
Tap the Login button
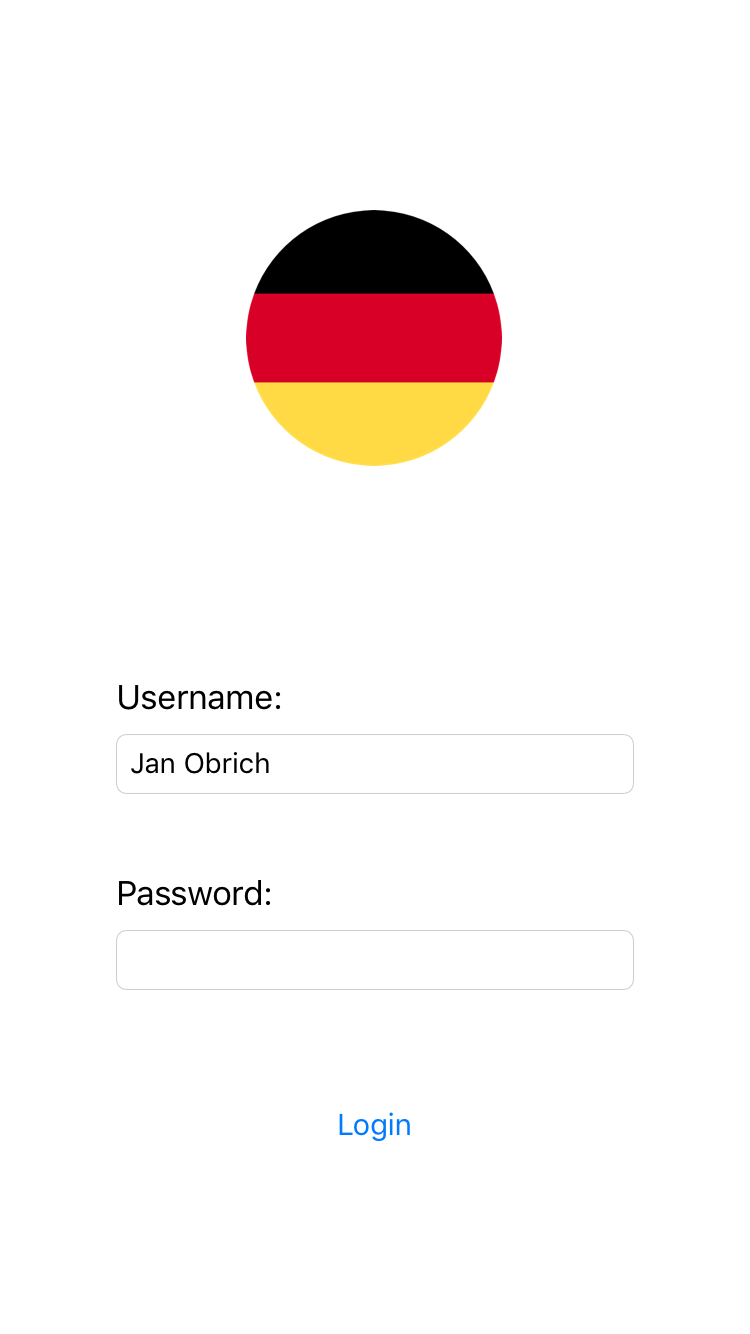pyautogui.click(x=374, y=1125)
